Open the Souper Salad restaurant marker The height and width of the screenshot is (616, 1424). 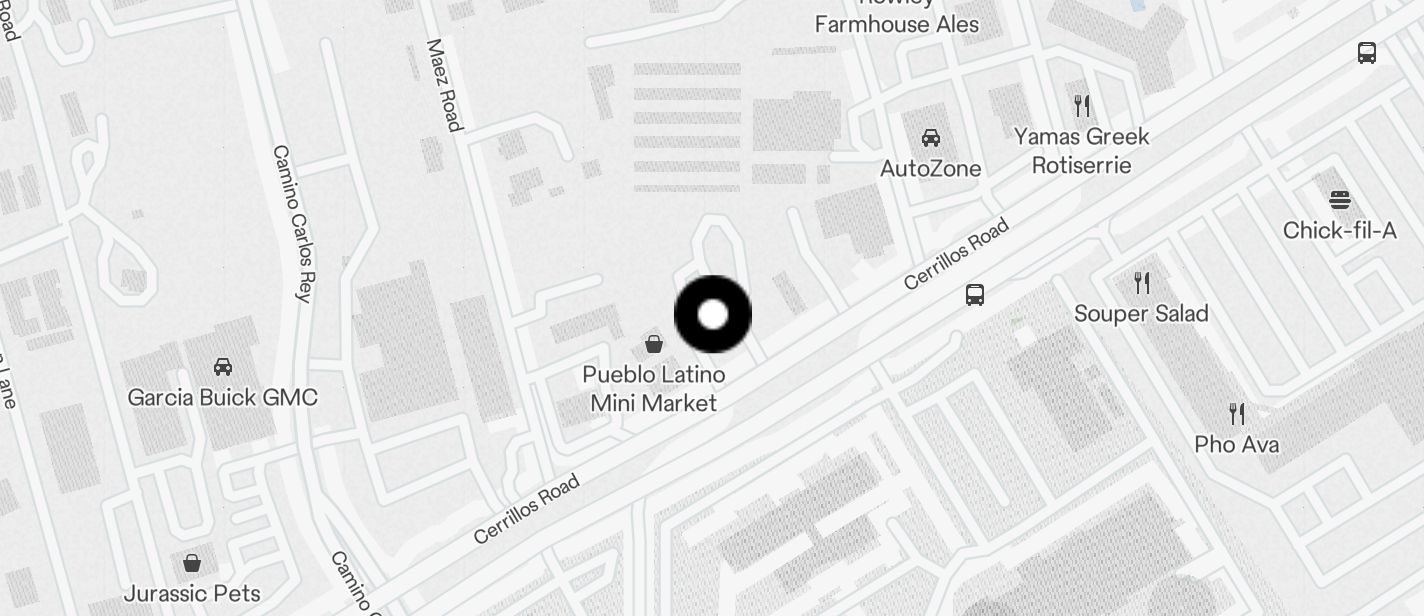tap(1141, 283)
